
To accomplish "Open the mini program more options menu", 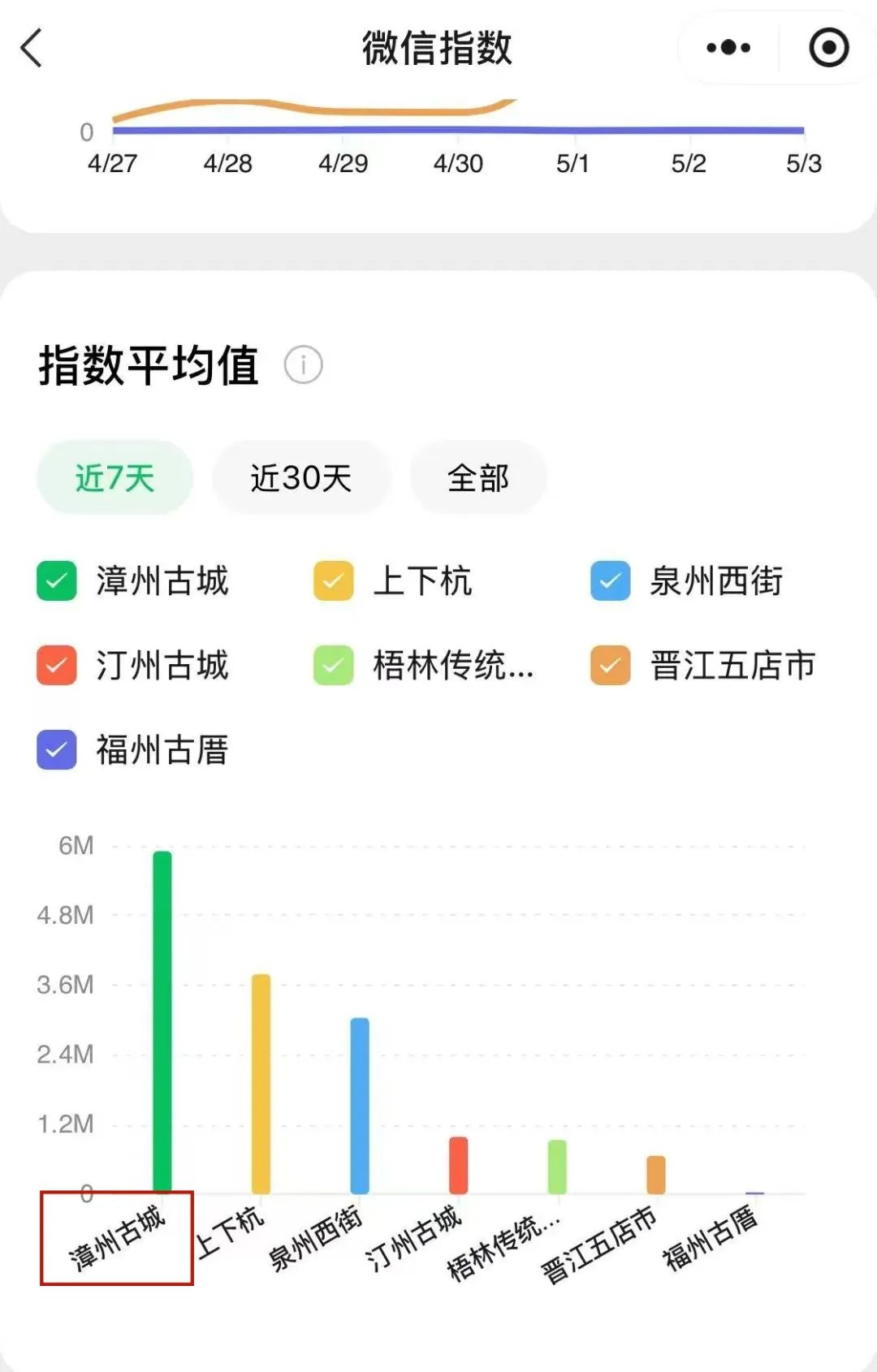I will pos(728,48).
